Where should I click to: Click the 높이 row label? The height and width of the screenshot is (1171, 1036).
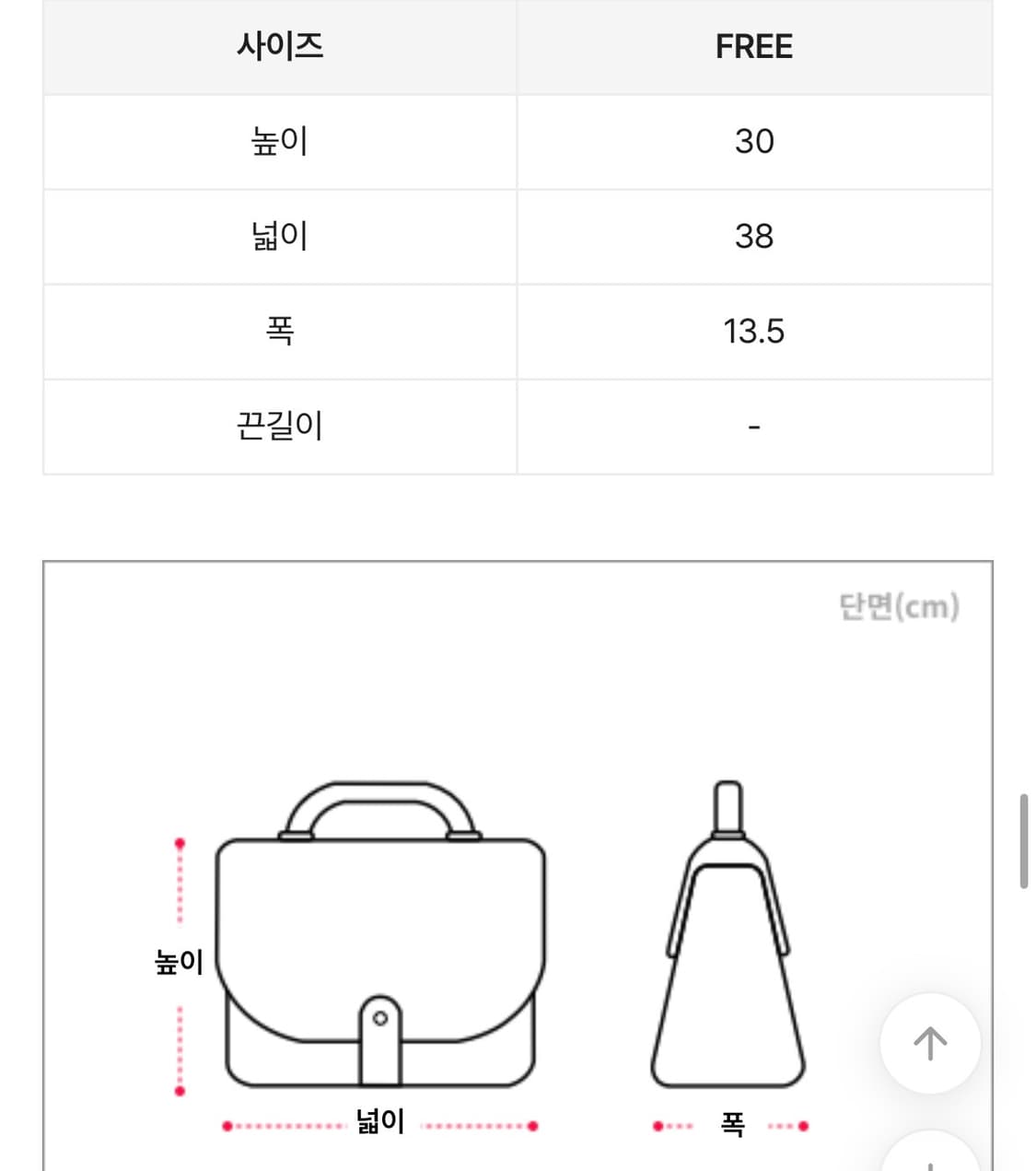tap(279, 142)
